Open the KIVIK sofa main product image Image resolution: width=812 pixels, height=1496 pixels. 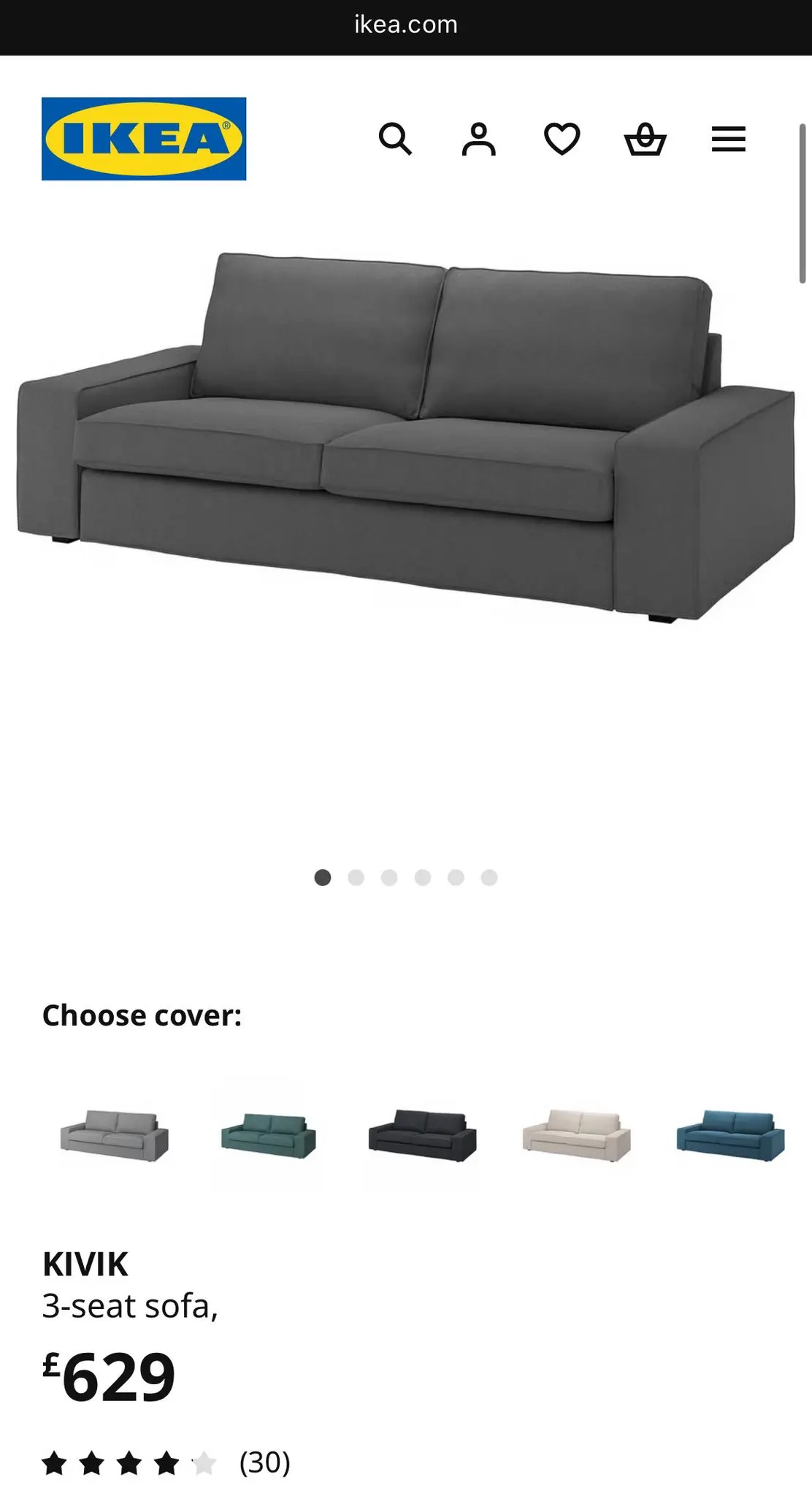click(406, 438)
